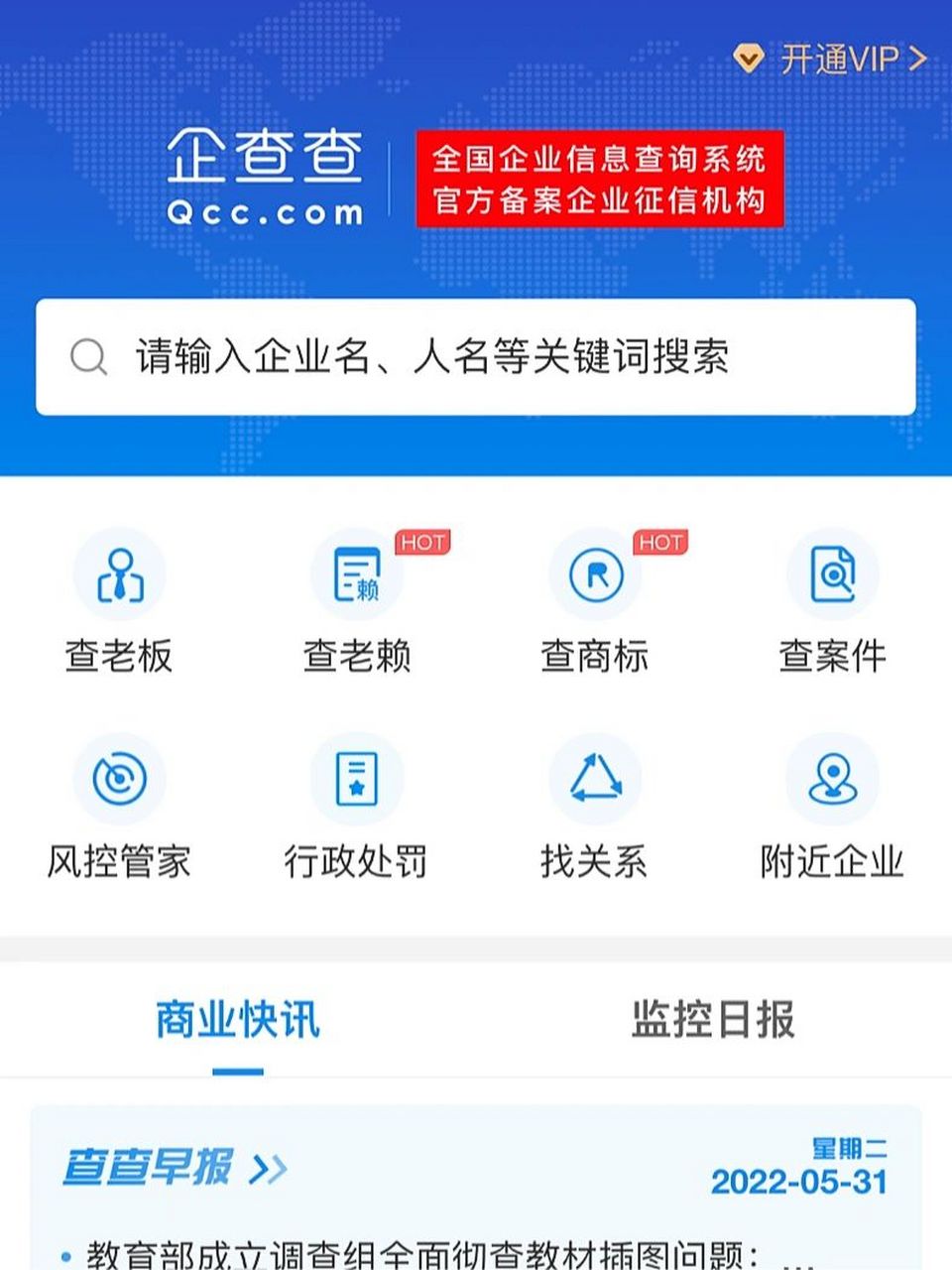Image resolution: width=952 pixels, height=1270 pixels.
Task: Open the VIP diamond badge icon
Action: pyautogui.click(x=750, y=58)
